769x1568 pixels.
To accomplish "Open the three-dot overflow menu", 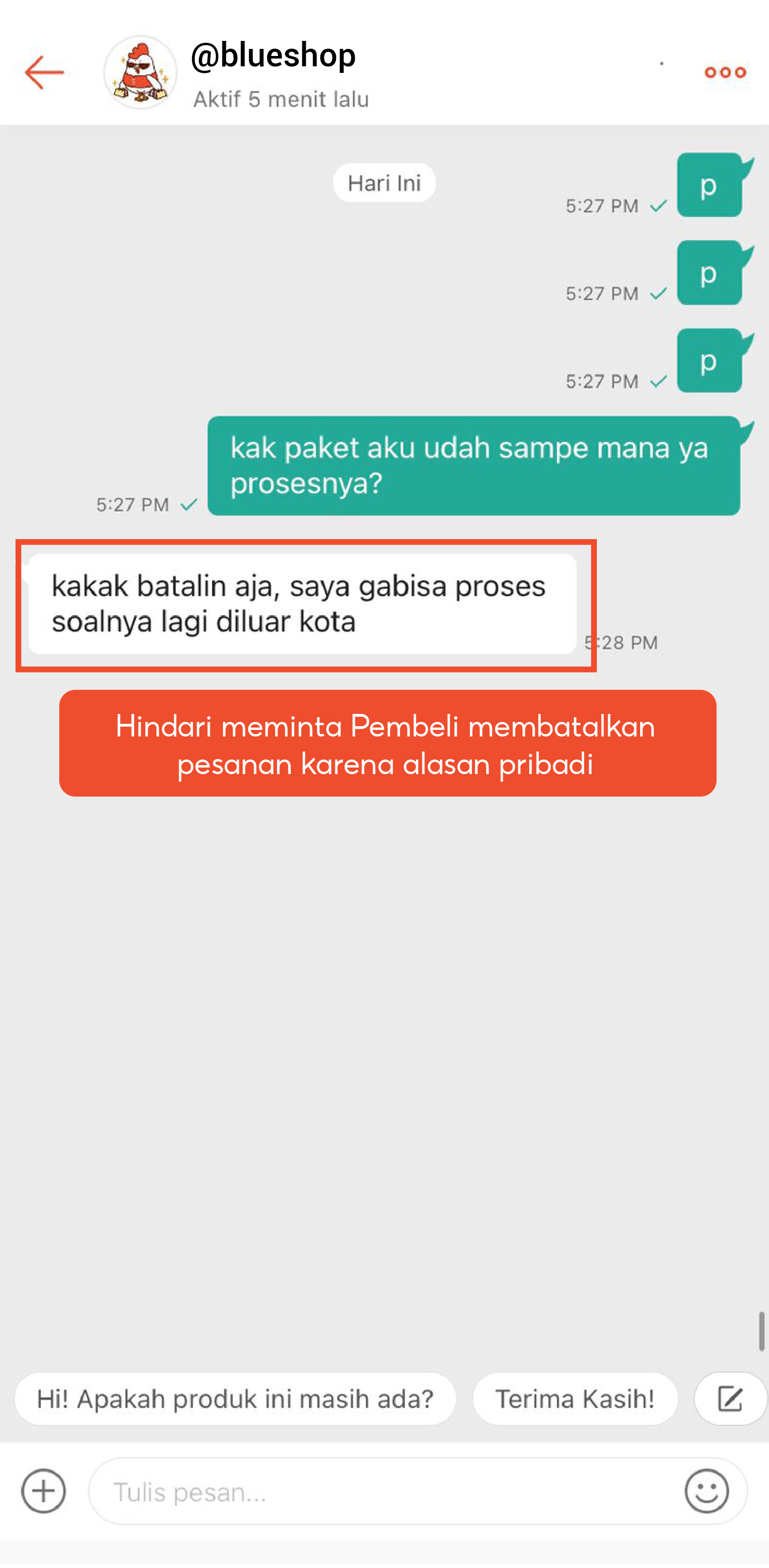I will click(x=724, y=72).
